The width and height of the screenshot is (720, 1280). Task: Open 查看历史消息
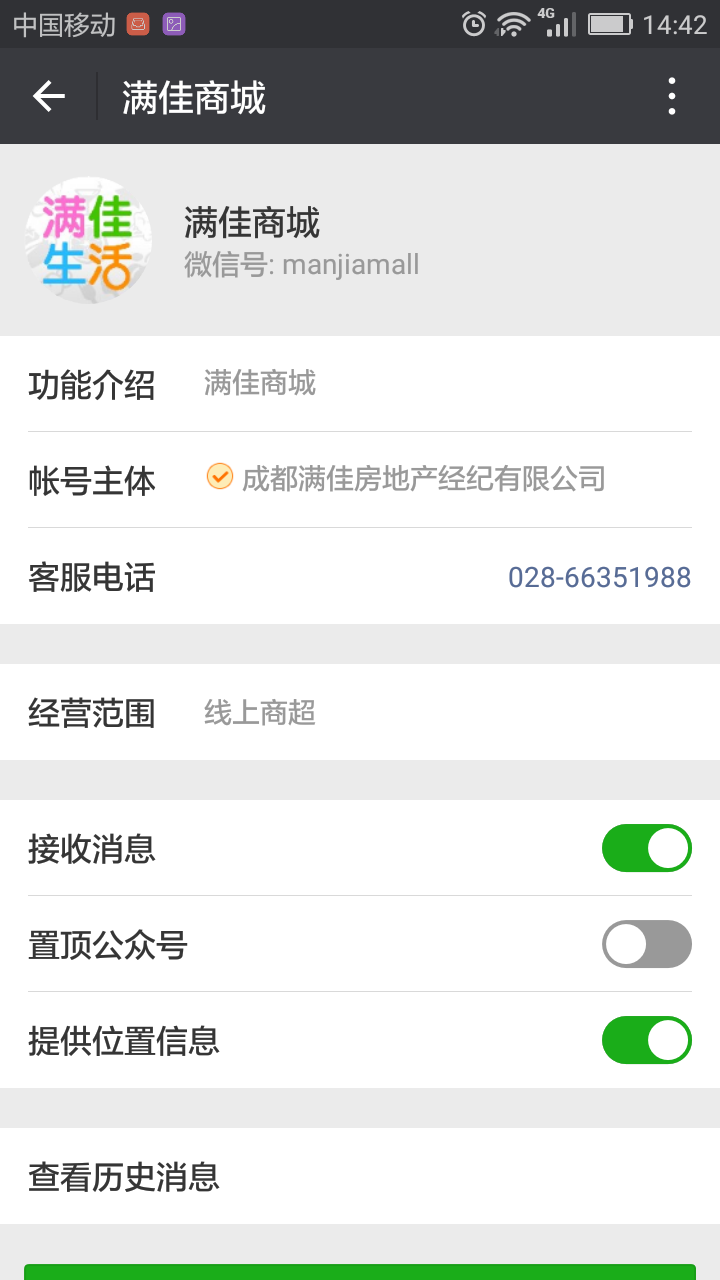(x=360, y=1176)
